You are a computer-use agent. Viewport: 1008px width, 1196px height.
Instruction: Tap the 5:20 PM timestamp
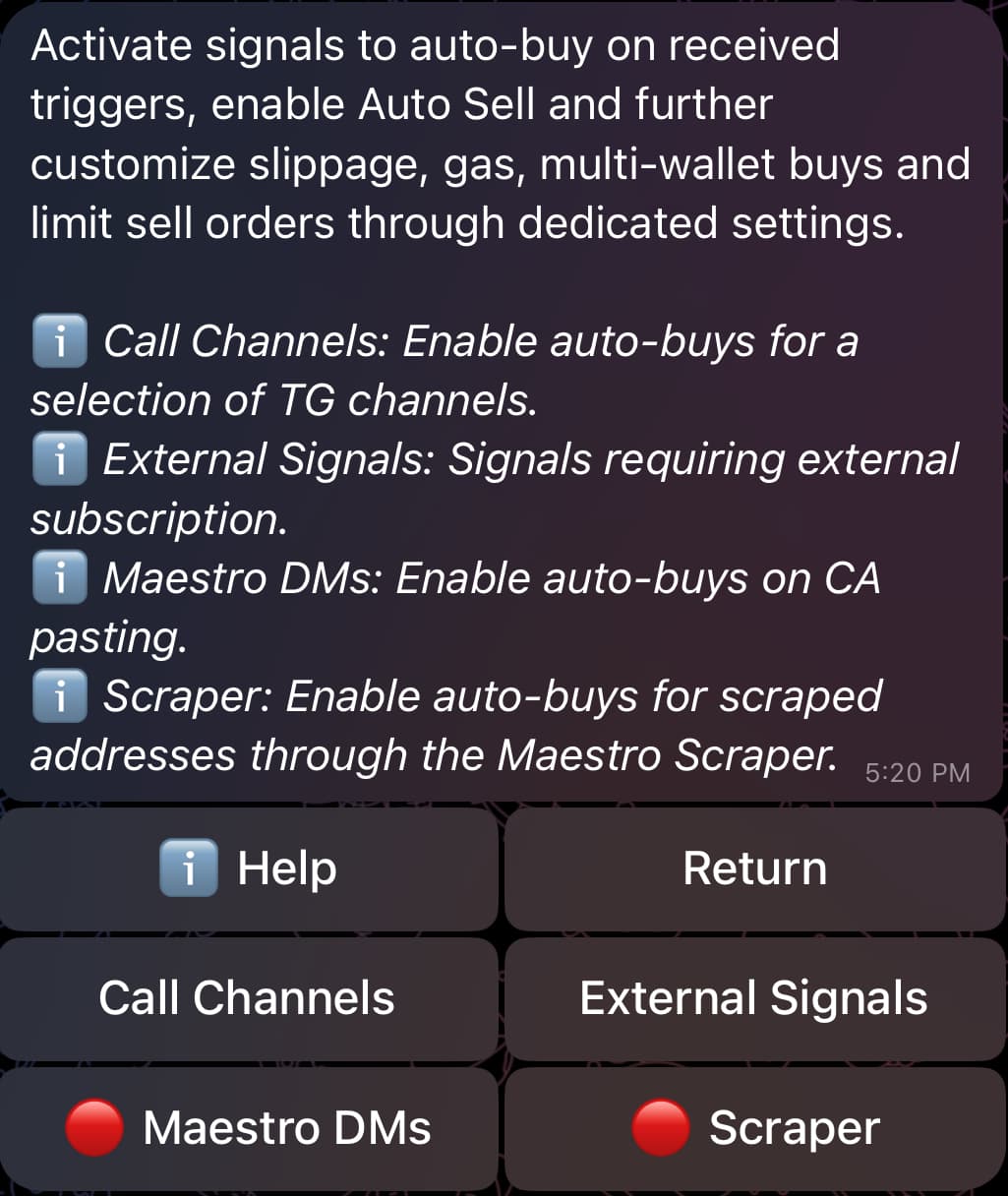coord(915,773)
